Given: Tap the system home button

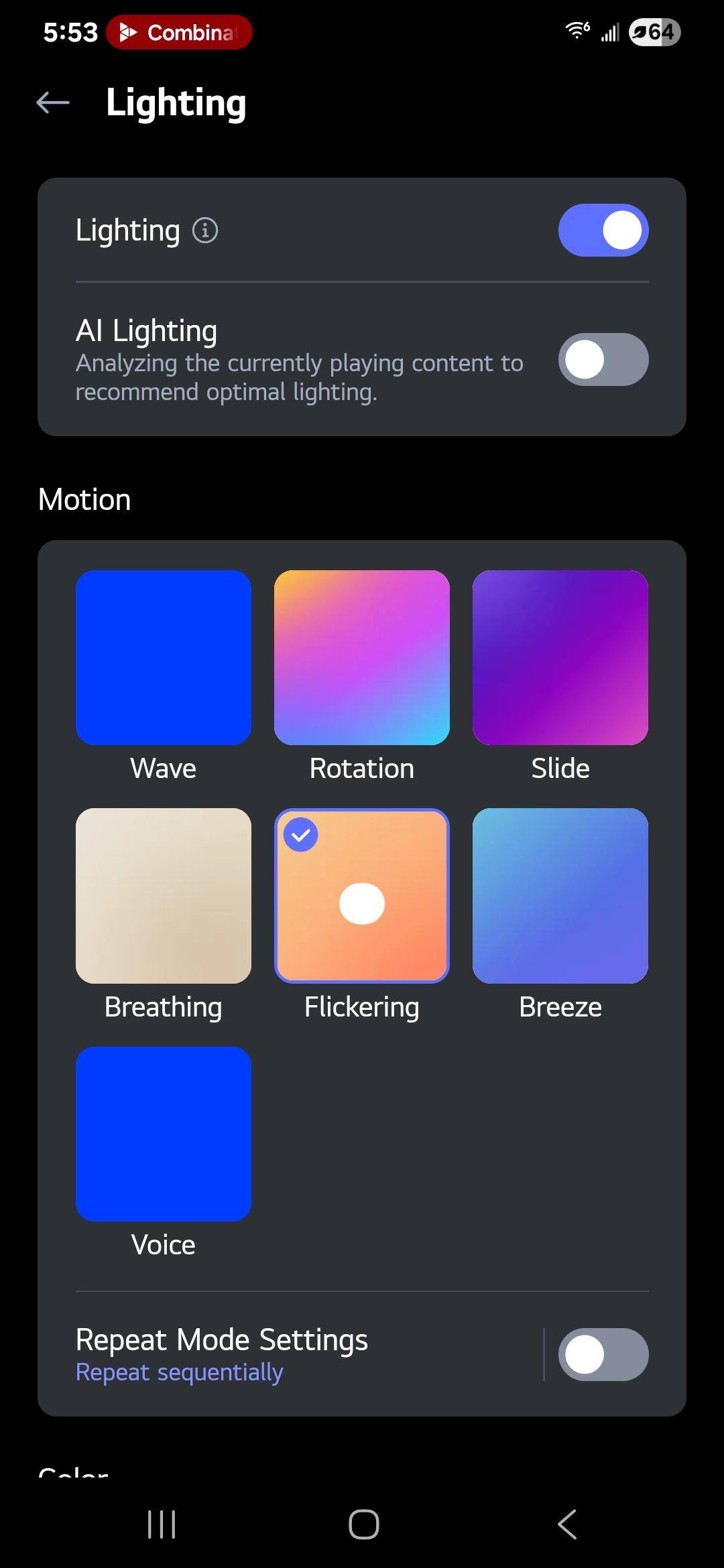Looking at the screenshot, I should (363, 1524).
